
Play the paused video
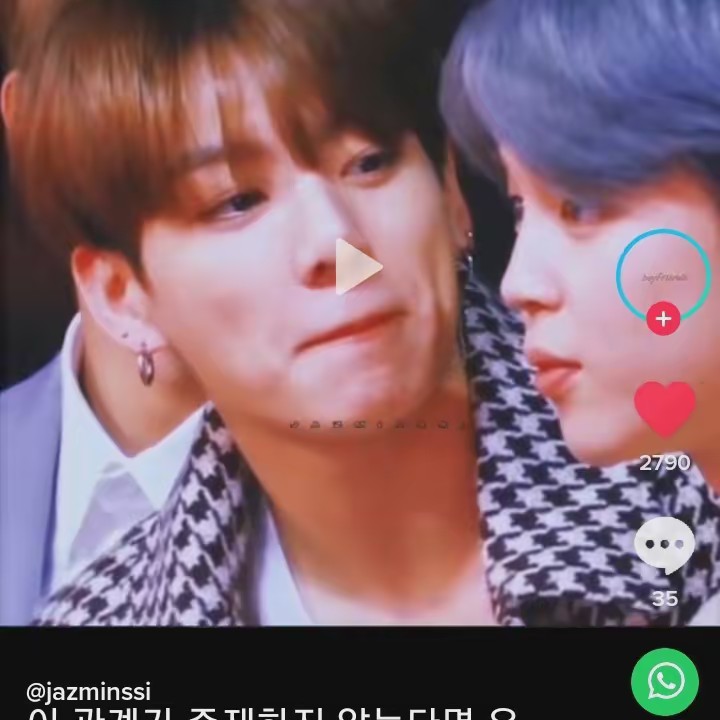pos(357,267)
